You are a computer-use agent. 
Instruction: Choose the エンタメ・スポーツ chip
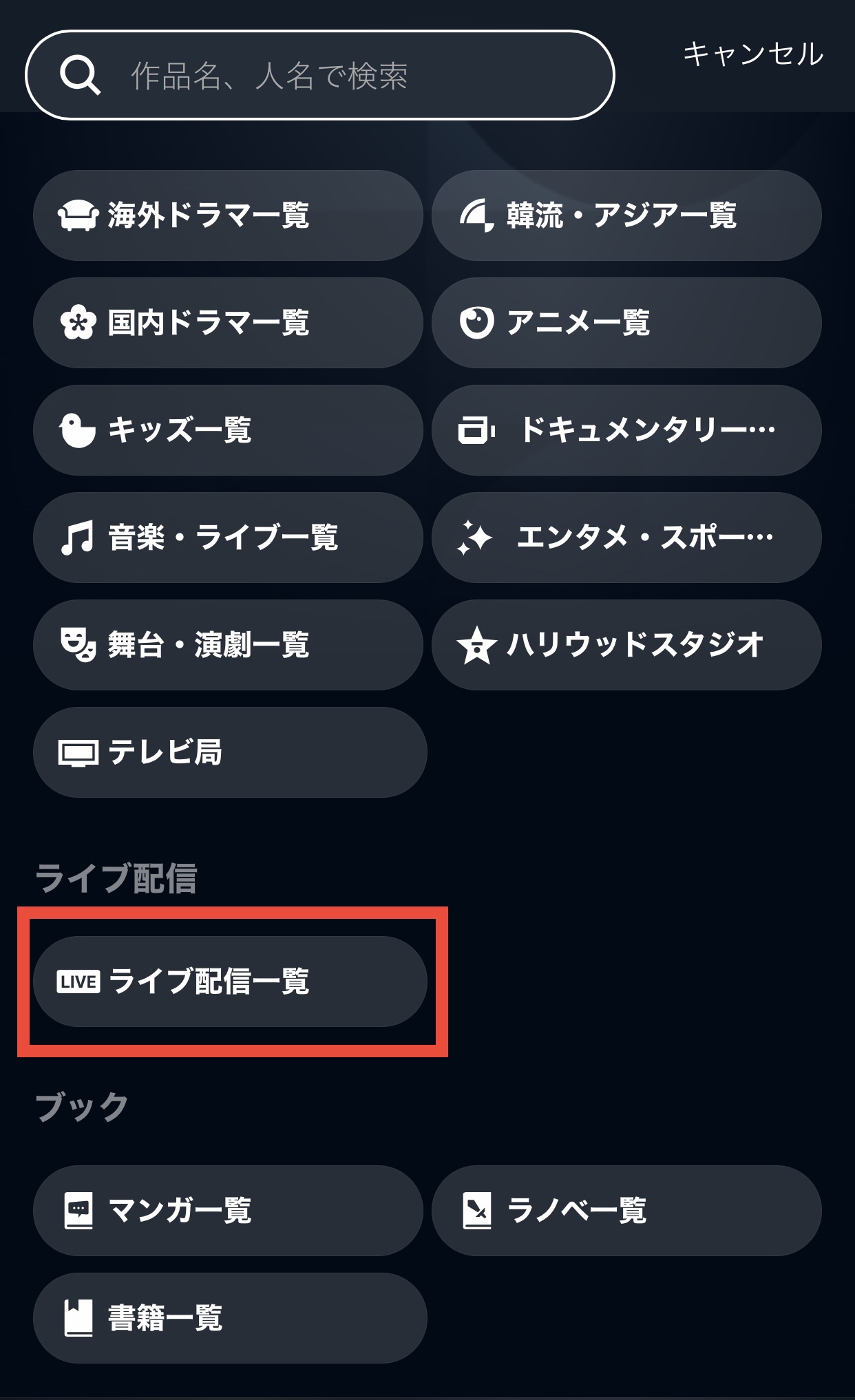626,538
